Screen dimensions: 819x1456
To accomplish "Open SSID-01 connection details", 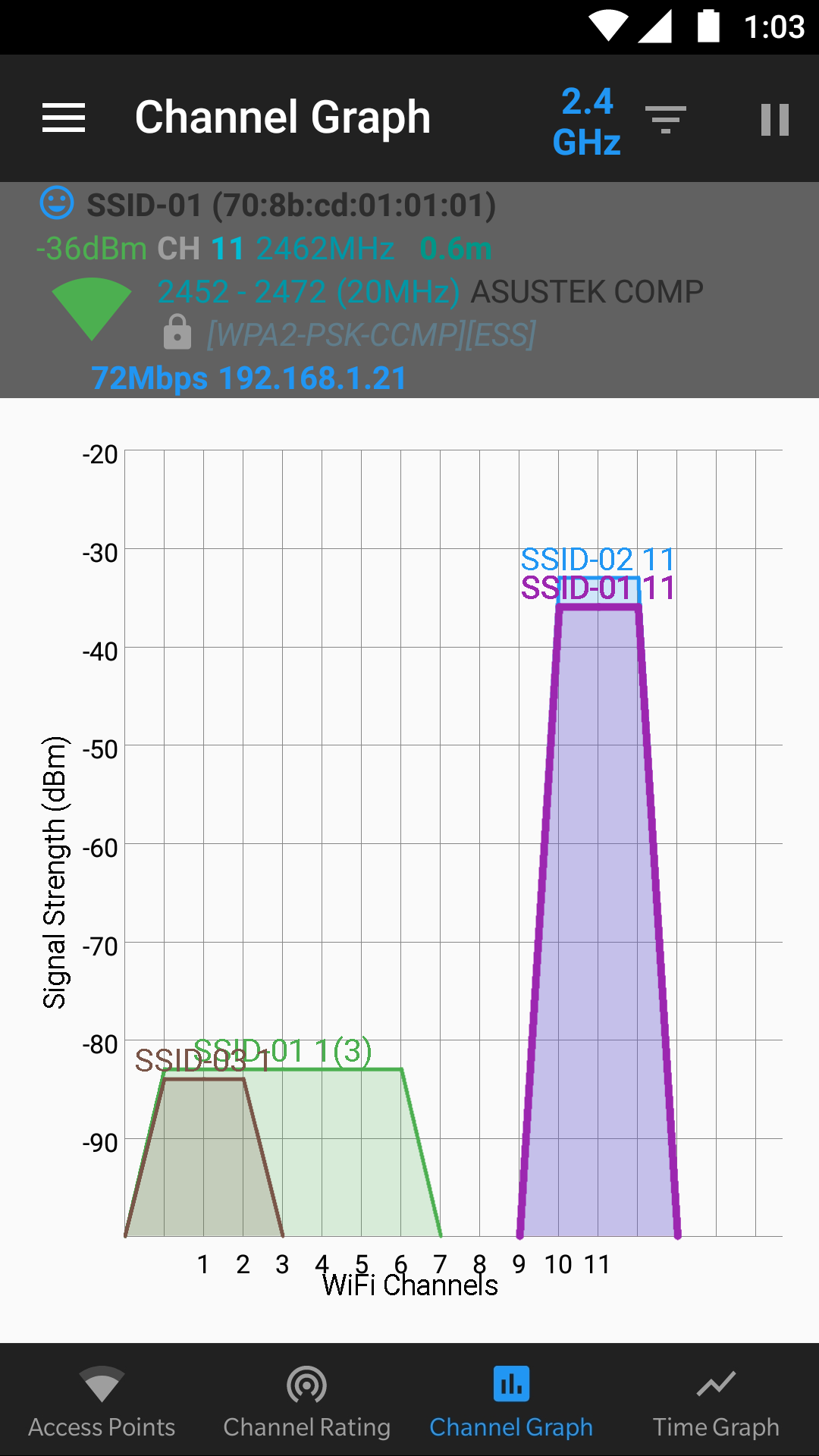I will [409, 290].
